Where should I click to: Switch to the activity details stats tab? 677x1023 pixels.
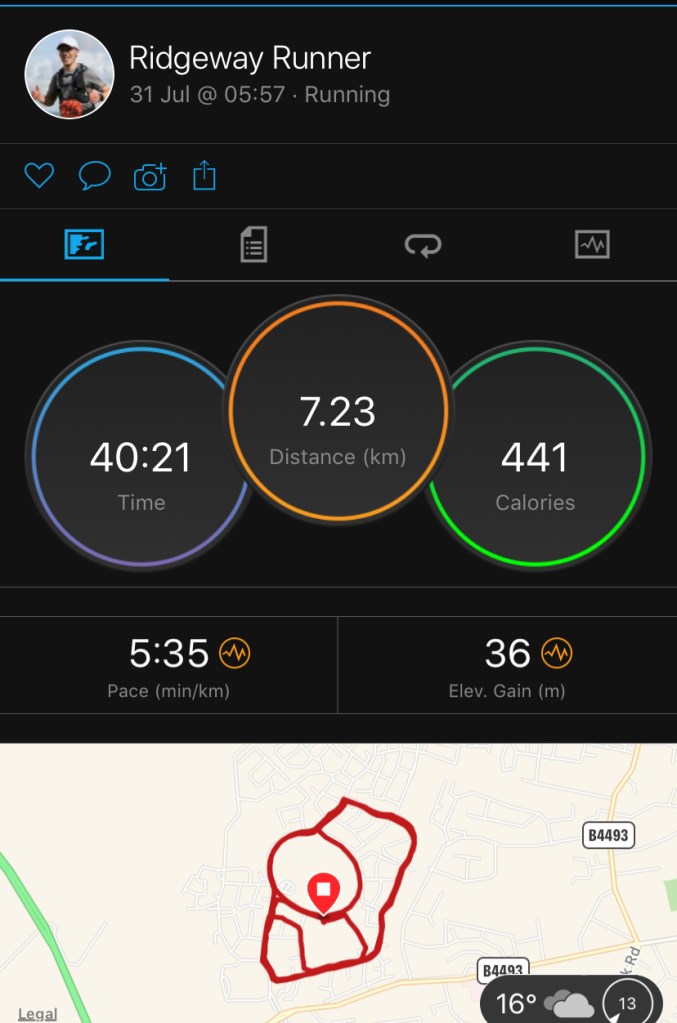254,244
